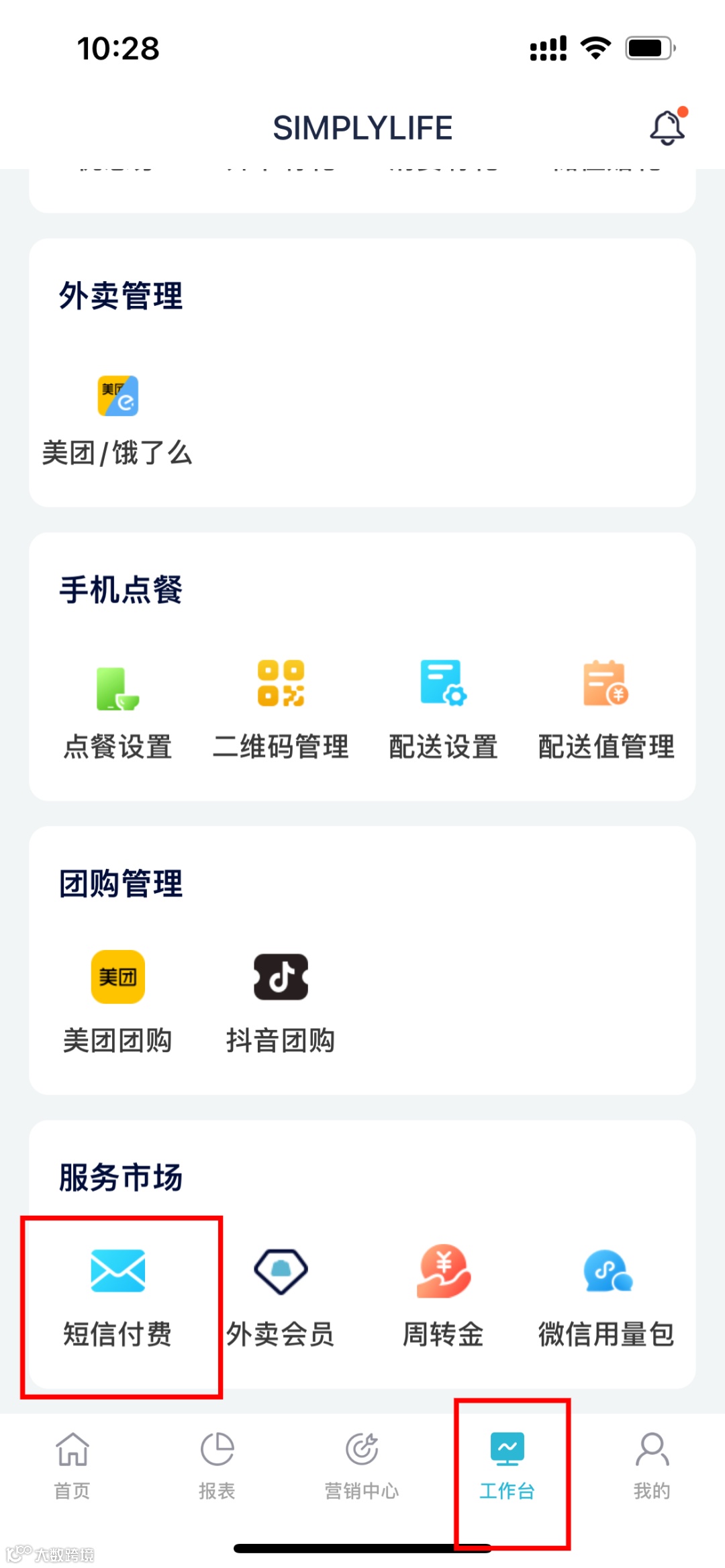Open the notifications bell

point(668,126)
